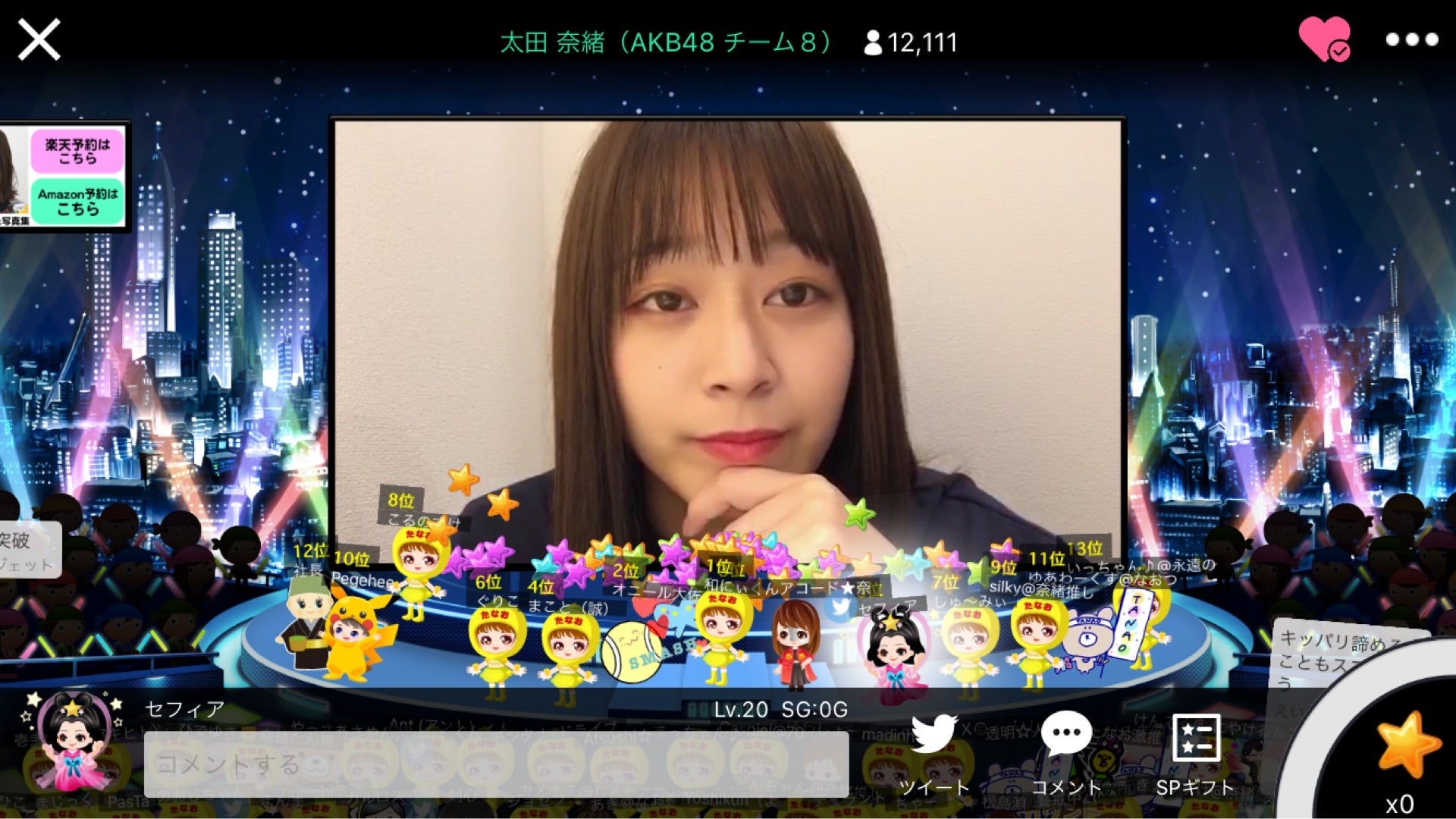Image resolution: width=1456 pixels, height=819 pixels.
Task: Open the three-dot overflow menu
Action: pyautogui.click(x=1411, y=39)
